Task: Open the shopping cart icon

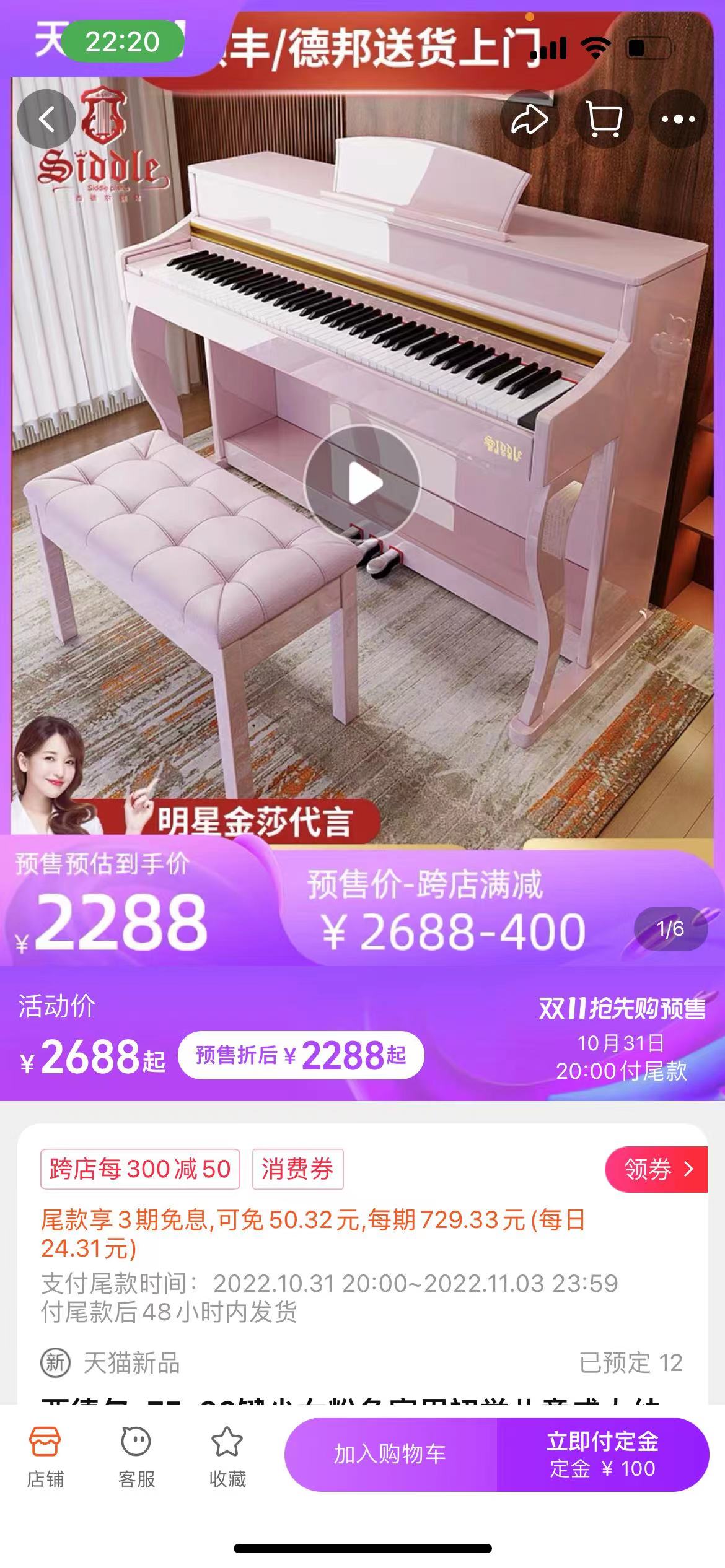Action: [x=604, y=119]
